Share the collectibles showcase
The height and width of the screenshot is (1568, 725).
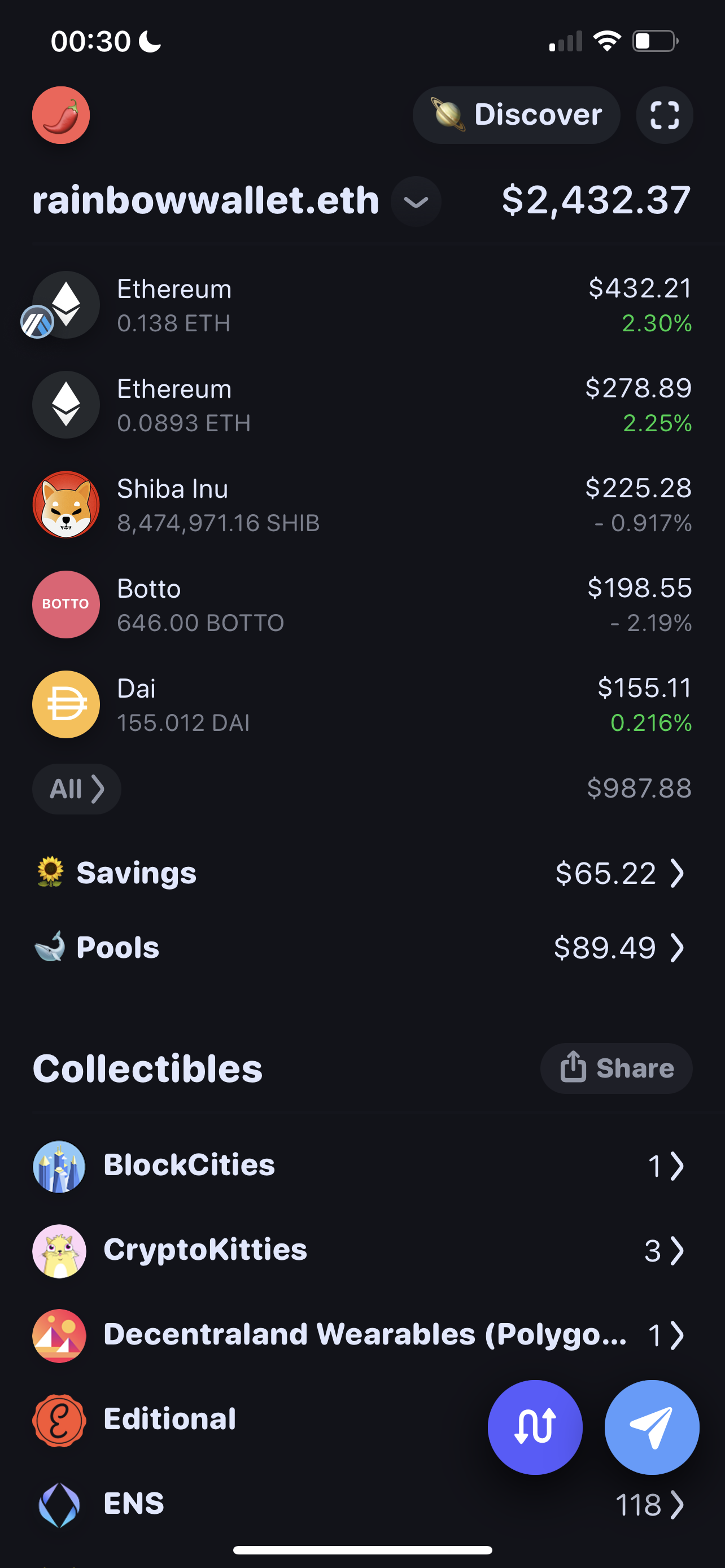[x=616, y=1068]
